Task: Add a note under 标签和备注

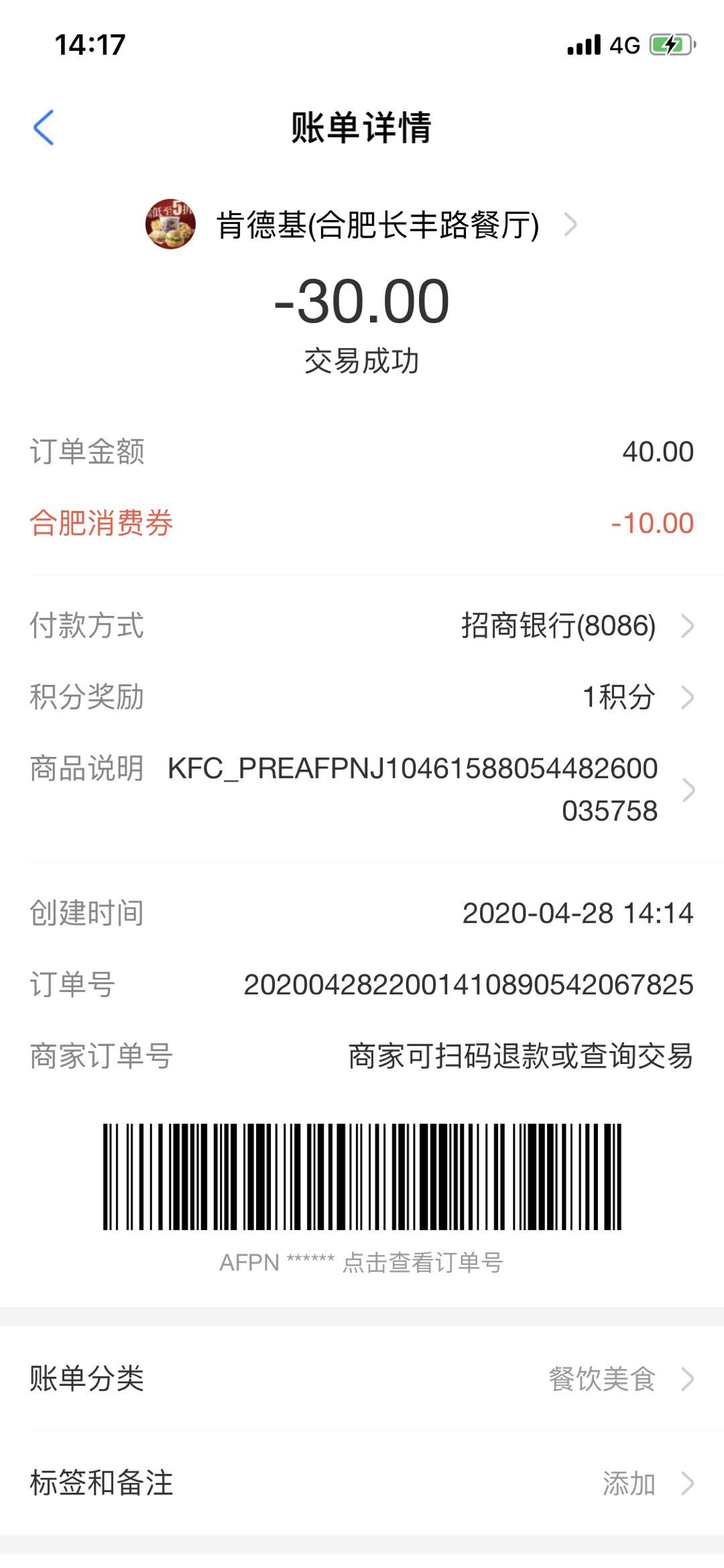Action: [x=362, y=1483]
